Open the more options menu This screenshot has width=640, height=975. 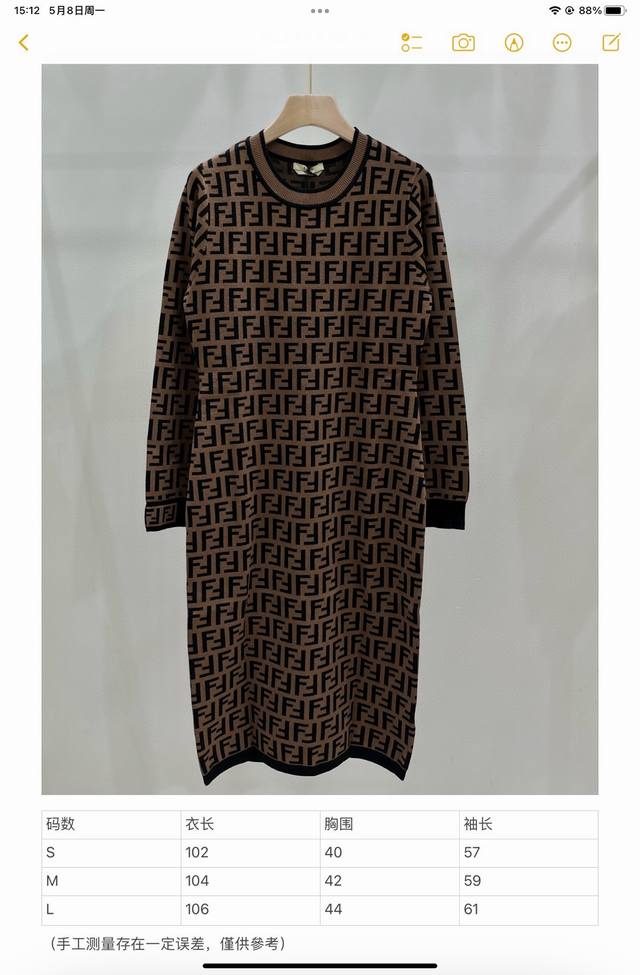(562, 43)
